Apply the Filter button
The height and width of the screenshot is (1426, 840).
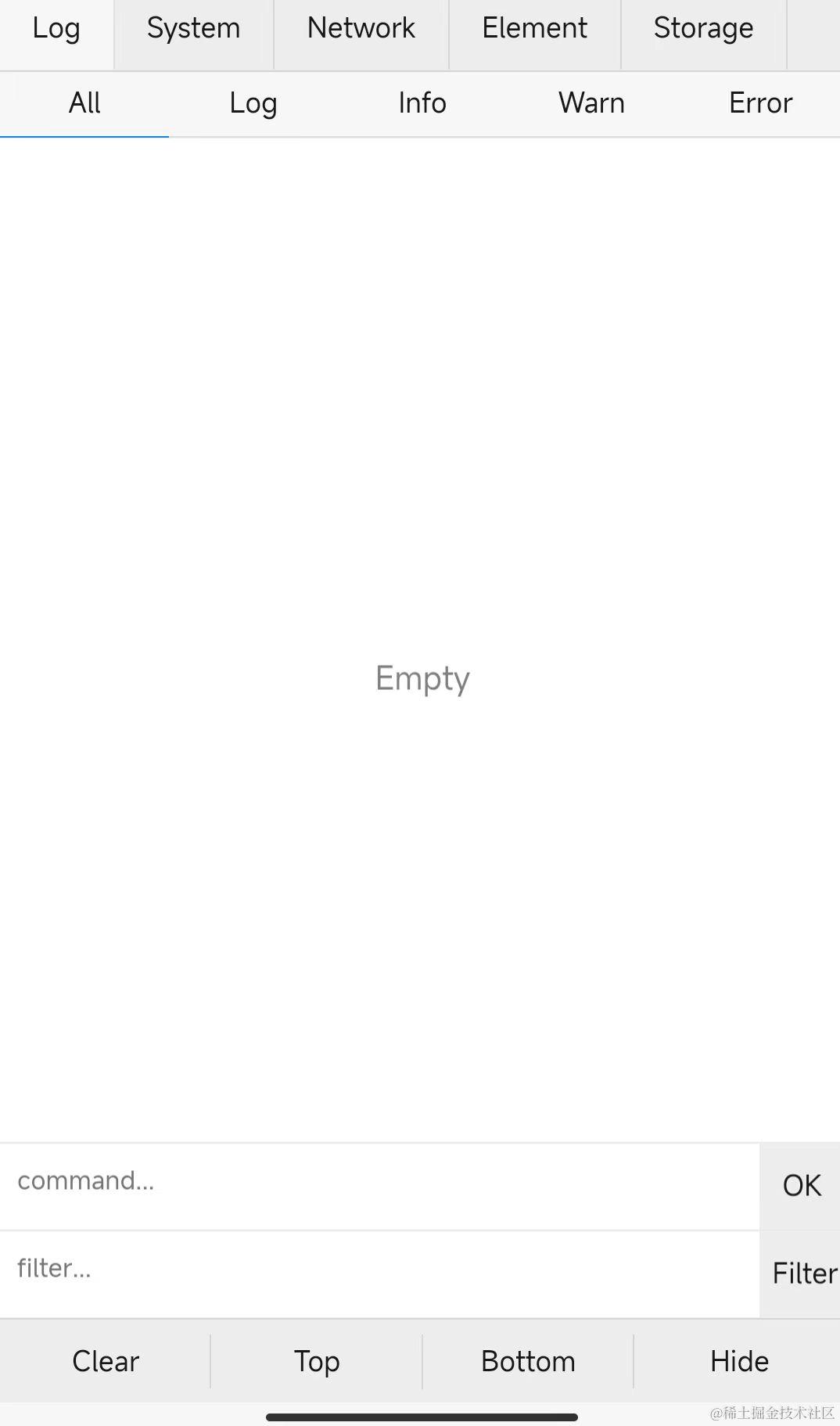[x=802, y=1273]
